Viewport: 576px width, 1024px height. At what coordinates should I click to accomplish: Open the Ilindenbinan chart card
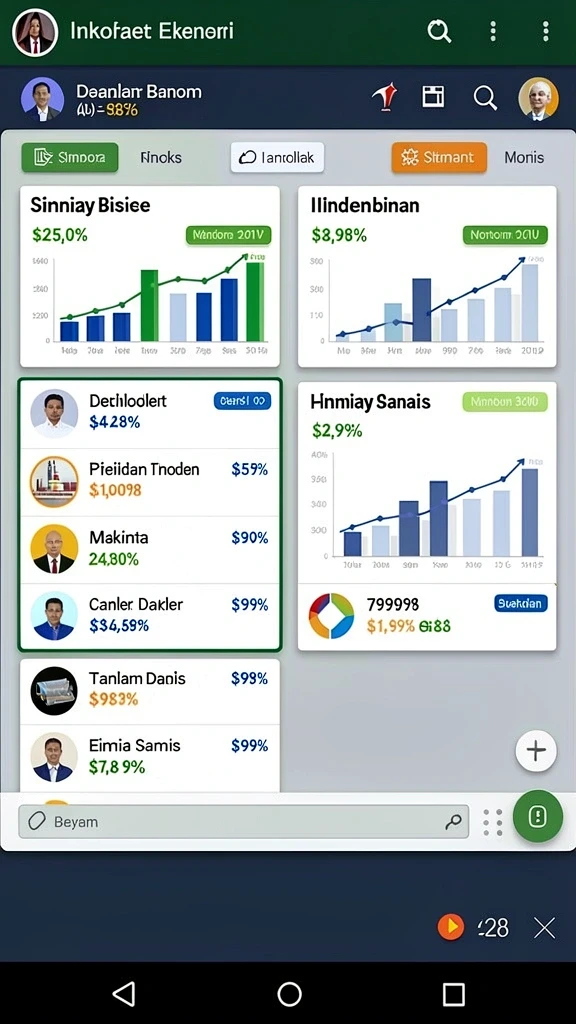pos(427,276)
